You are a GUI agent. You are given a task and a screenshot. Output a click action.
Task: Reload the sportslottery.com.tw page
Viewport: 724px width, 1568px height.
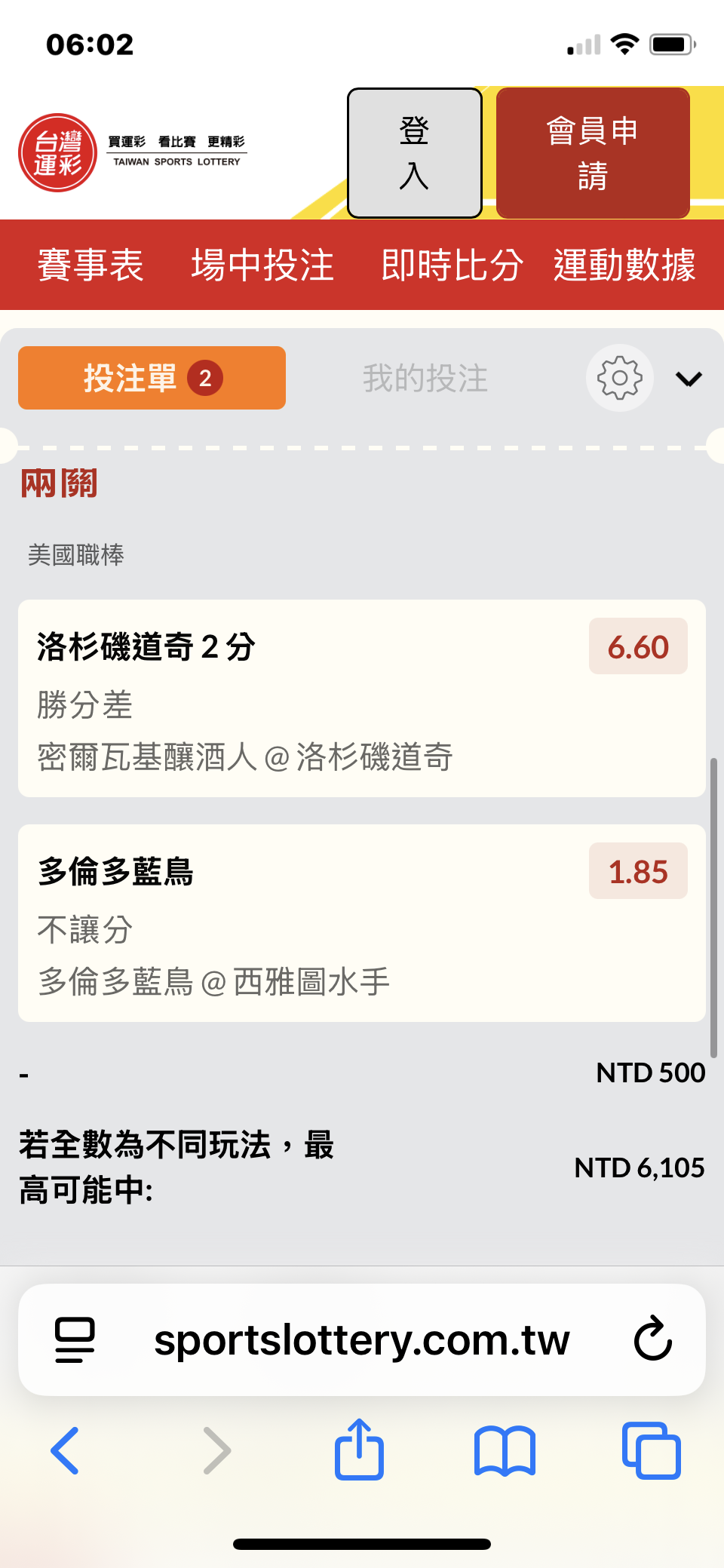pyautogui.click(x=652, y=1339)
